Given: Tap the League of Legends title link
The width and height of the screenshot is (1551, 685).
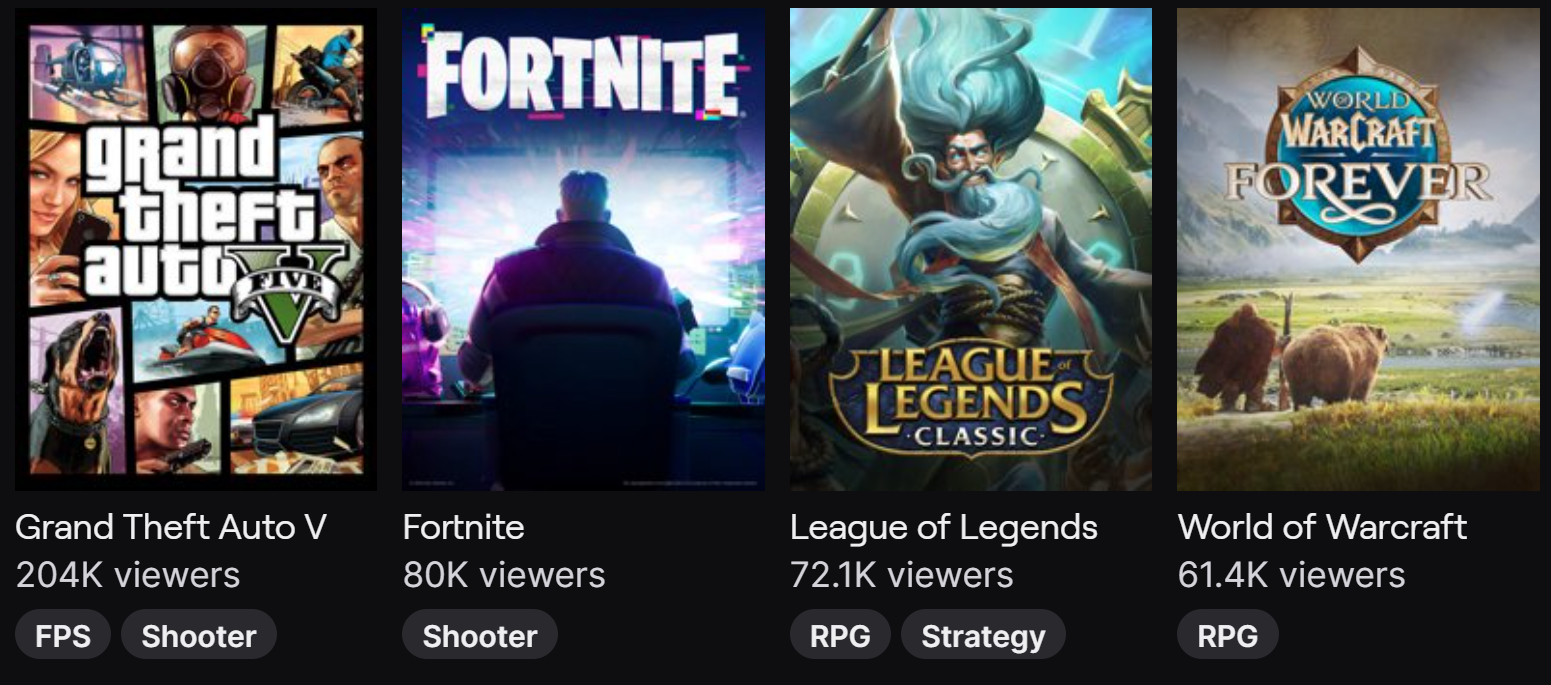Looking at the screenshot, I should click(x=944, y=527).
